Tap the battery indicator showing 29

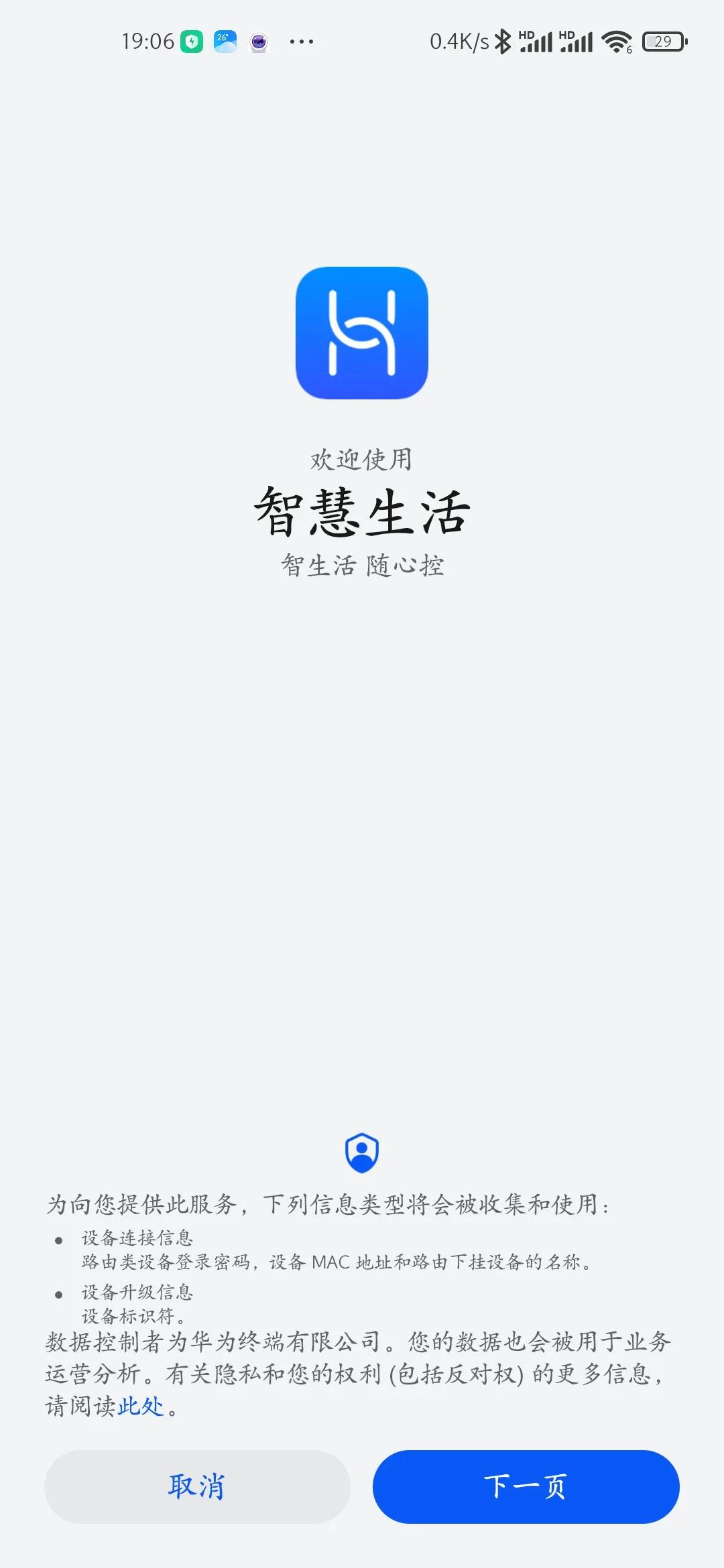[x=664, y=42]
